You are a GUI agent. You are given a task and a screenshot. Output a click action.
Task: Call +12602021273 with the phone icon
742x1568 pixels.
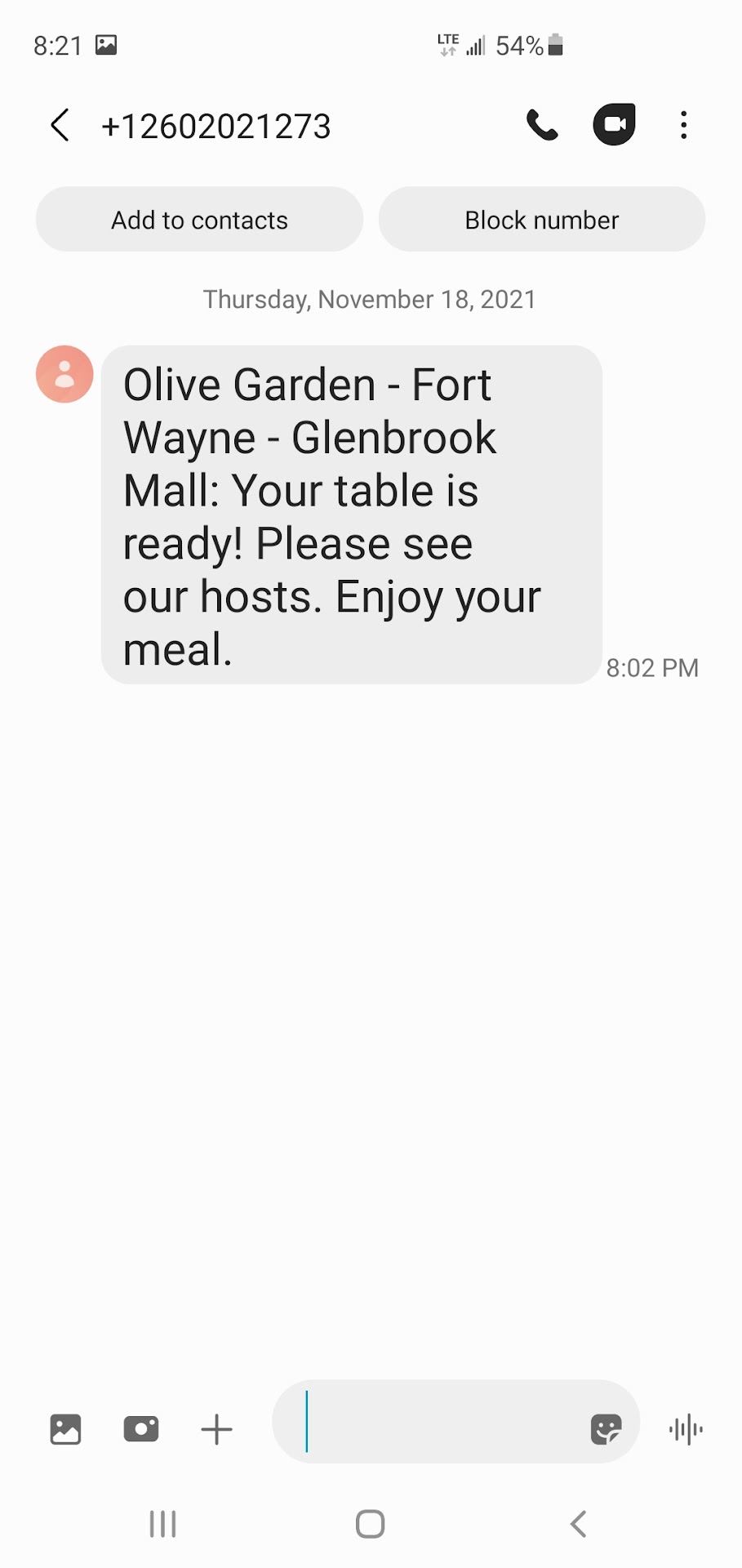(x=542, y=126)
